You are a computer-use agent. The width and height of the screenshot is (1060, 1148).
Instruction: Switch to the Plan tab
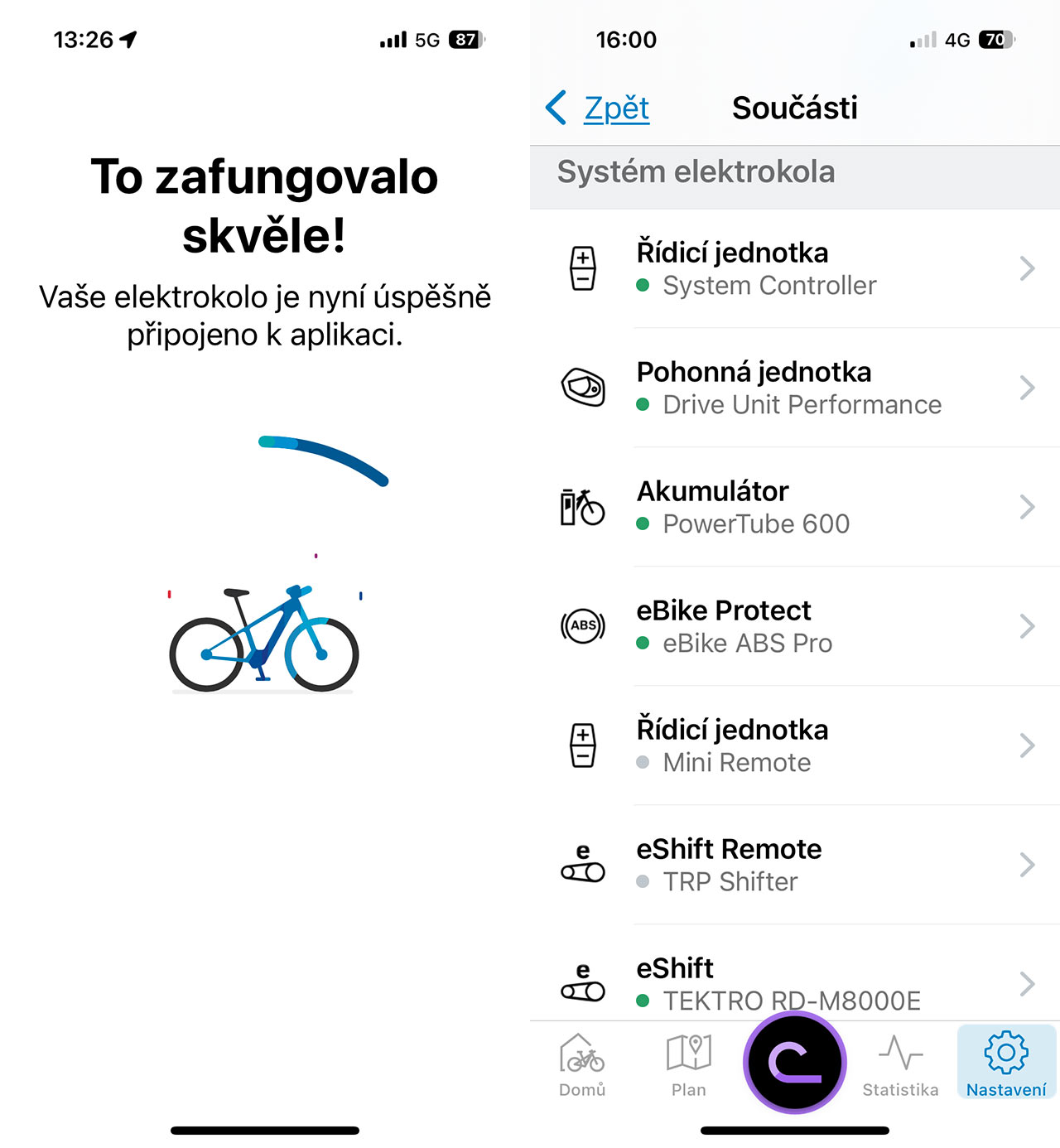688,1065
